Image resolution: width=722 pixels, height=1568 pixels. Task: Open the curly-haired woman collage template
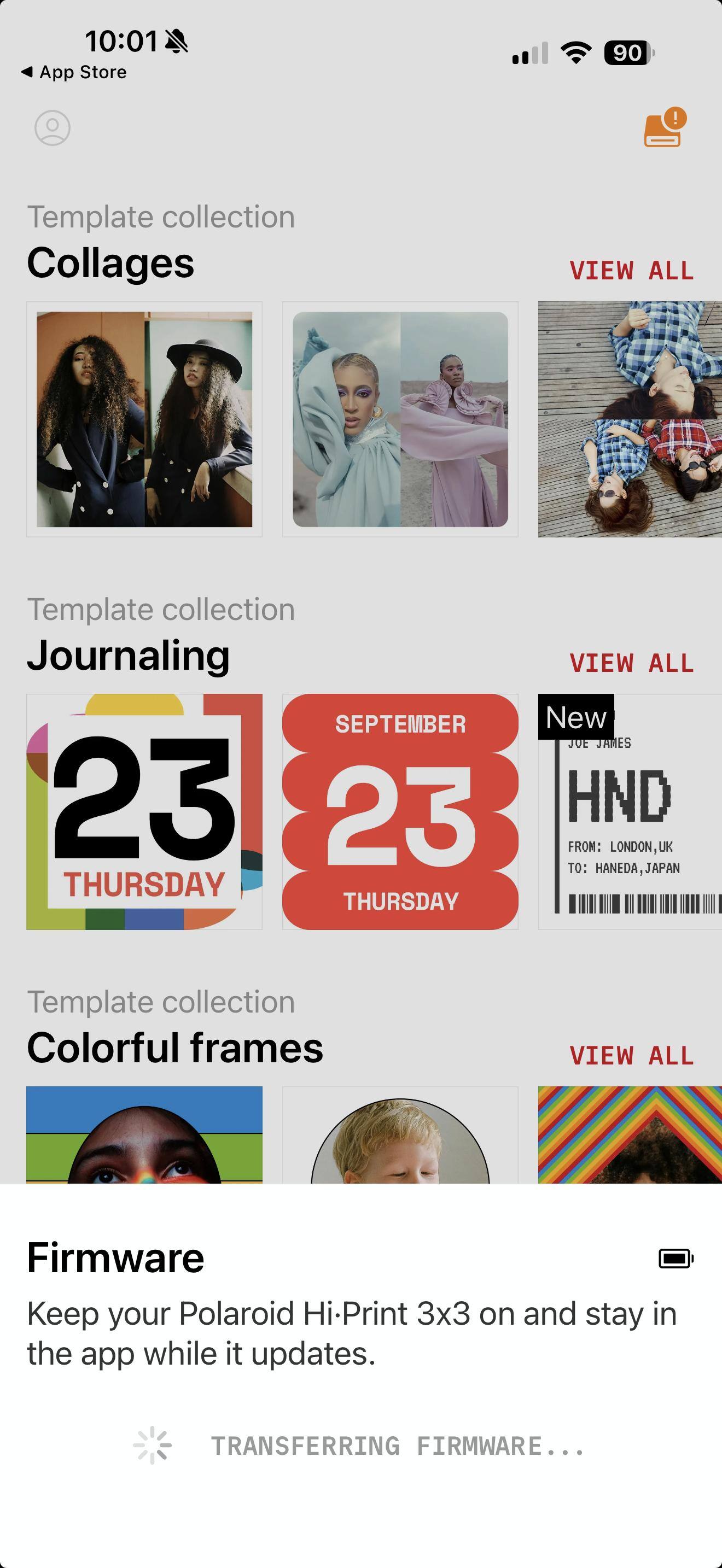click(144, 419)
